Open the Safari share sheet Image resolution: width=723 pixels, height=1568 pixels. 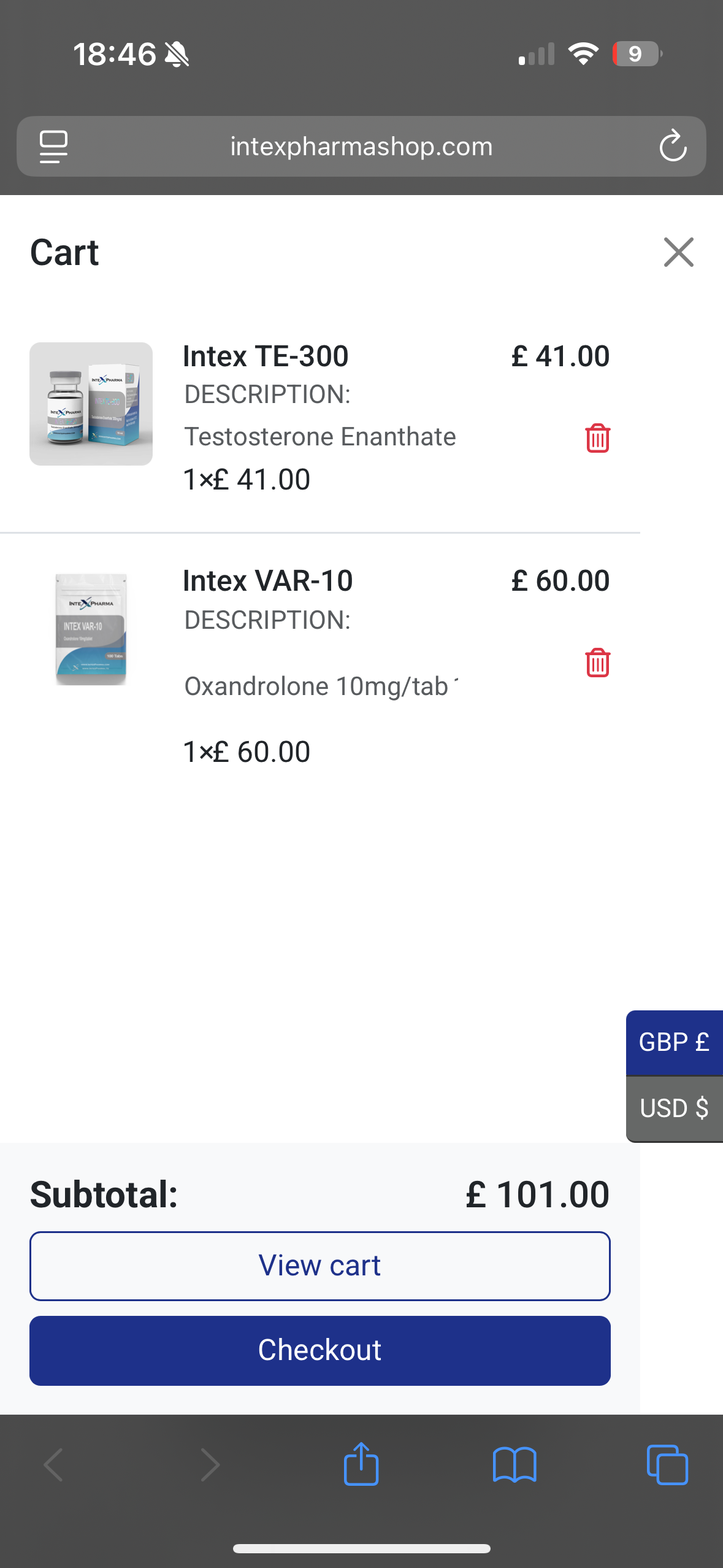pyautogui.click(x=361, y=1464)
